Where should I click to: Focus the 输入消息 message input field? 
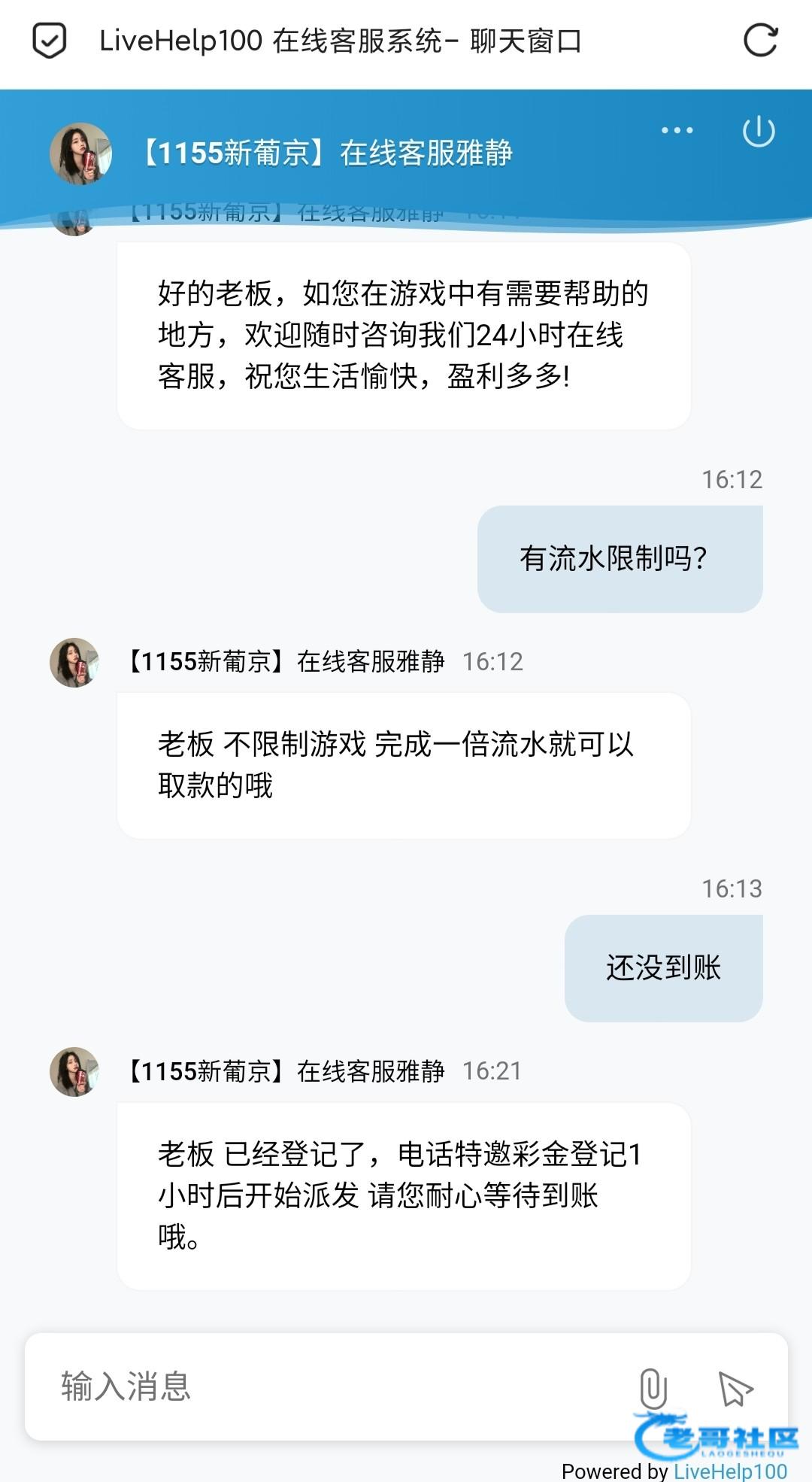tap(331, 1386)
